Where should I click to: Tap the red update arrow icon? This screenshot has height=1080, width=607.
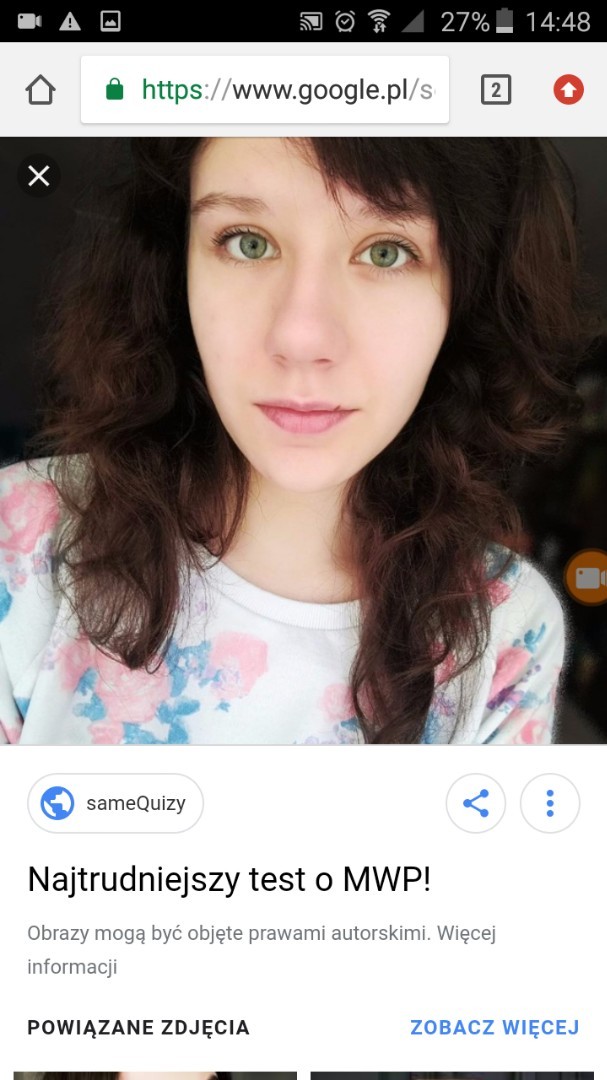[568, 90]
